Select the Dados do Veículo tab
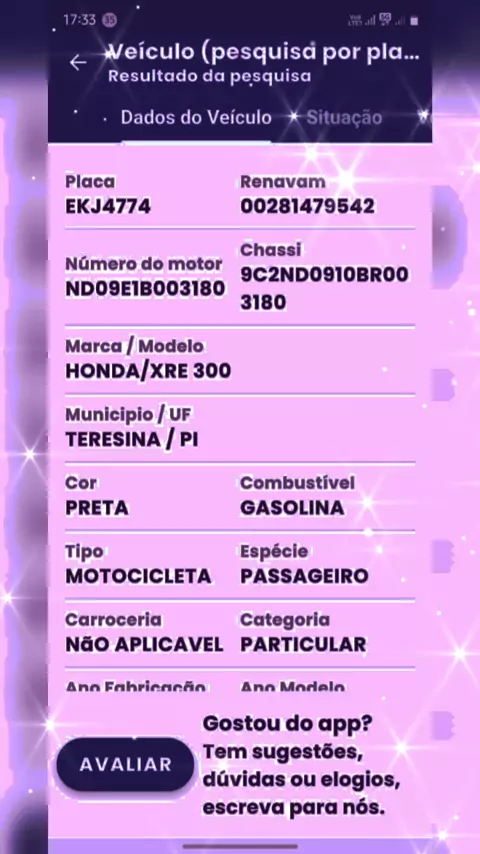This screenshot has width=480, height=854. pos(196,118)
